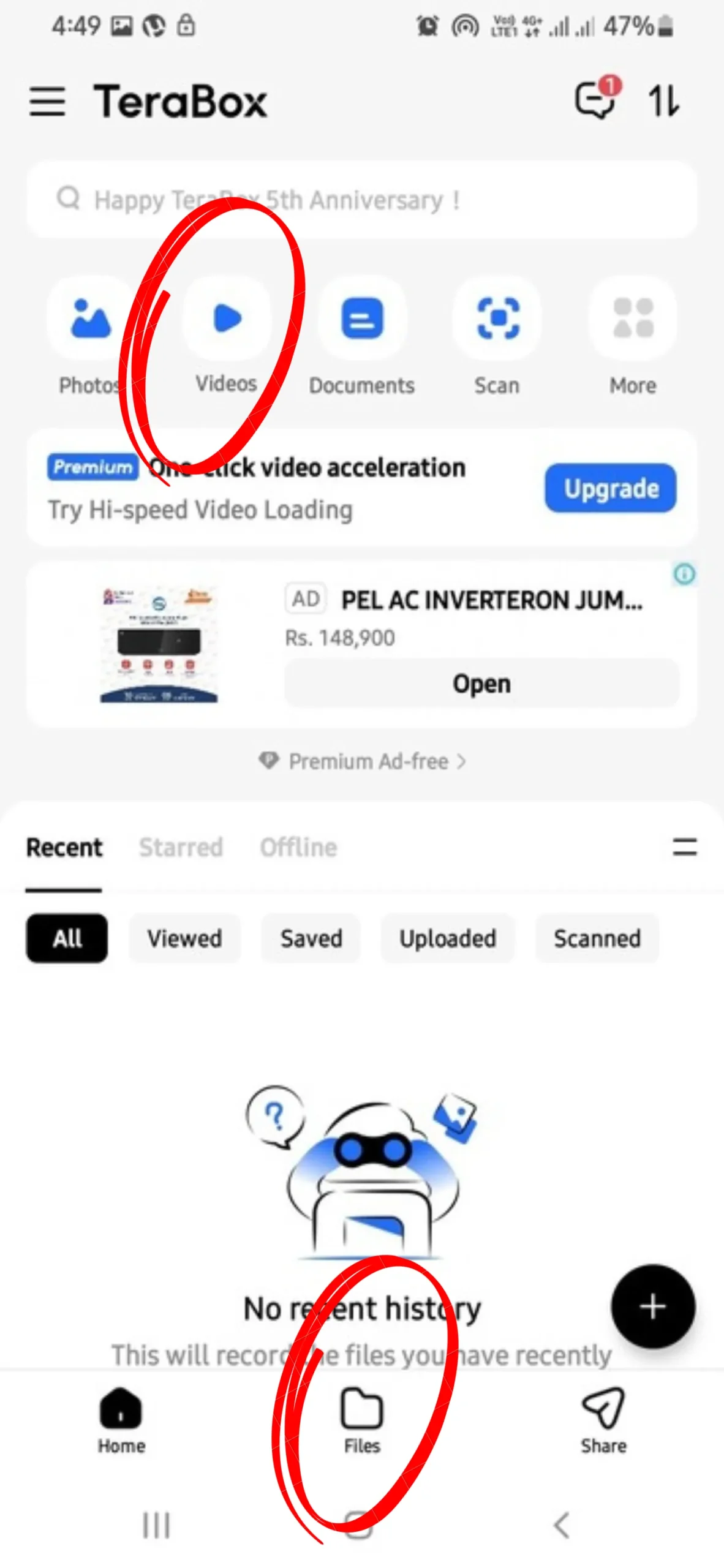Open the messages icon with red badge
724x1568 pixels.
coord(597,98)
